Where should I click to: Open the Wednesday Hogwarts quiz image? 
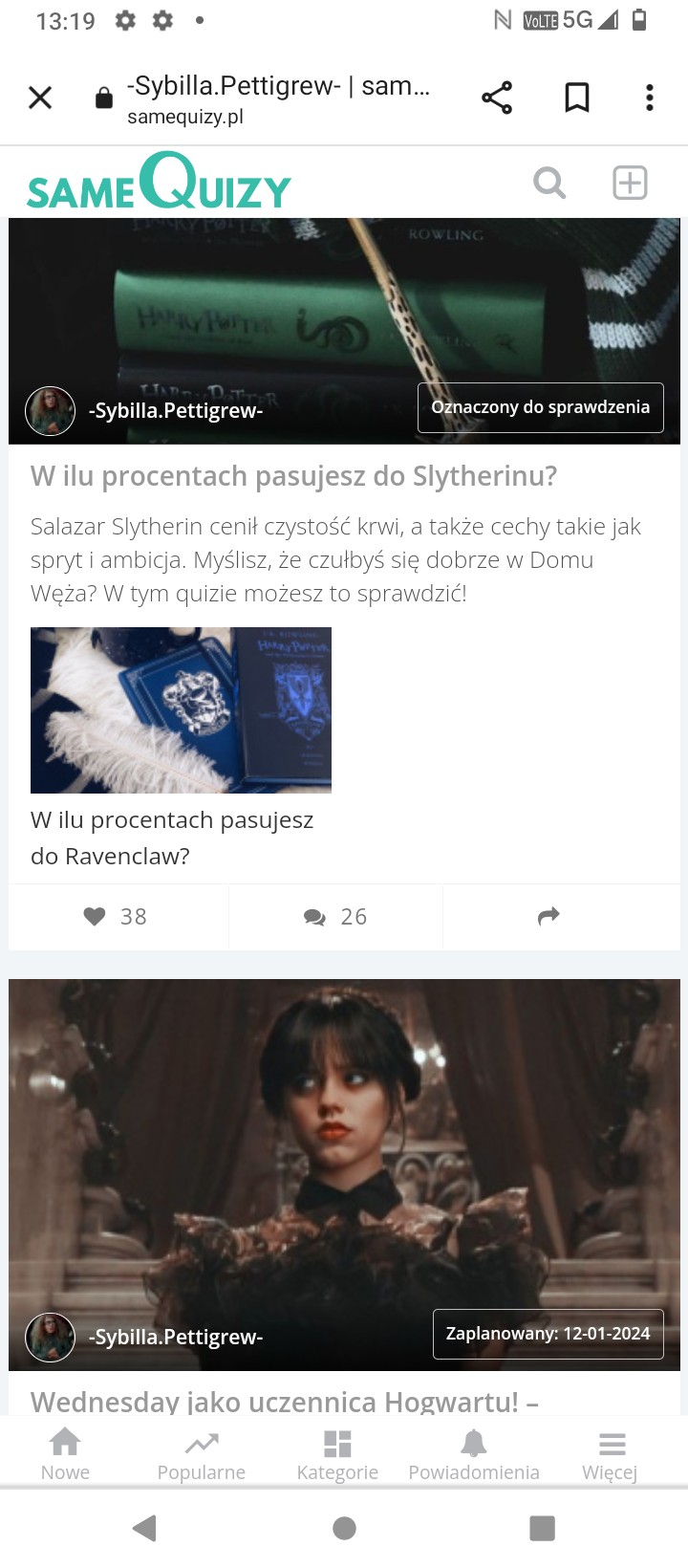click(x=344, y=1147)
